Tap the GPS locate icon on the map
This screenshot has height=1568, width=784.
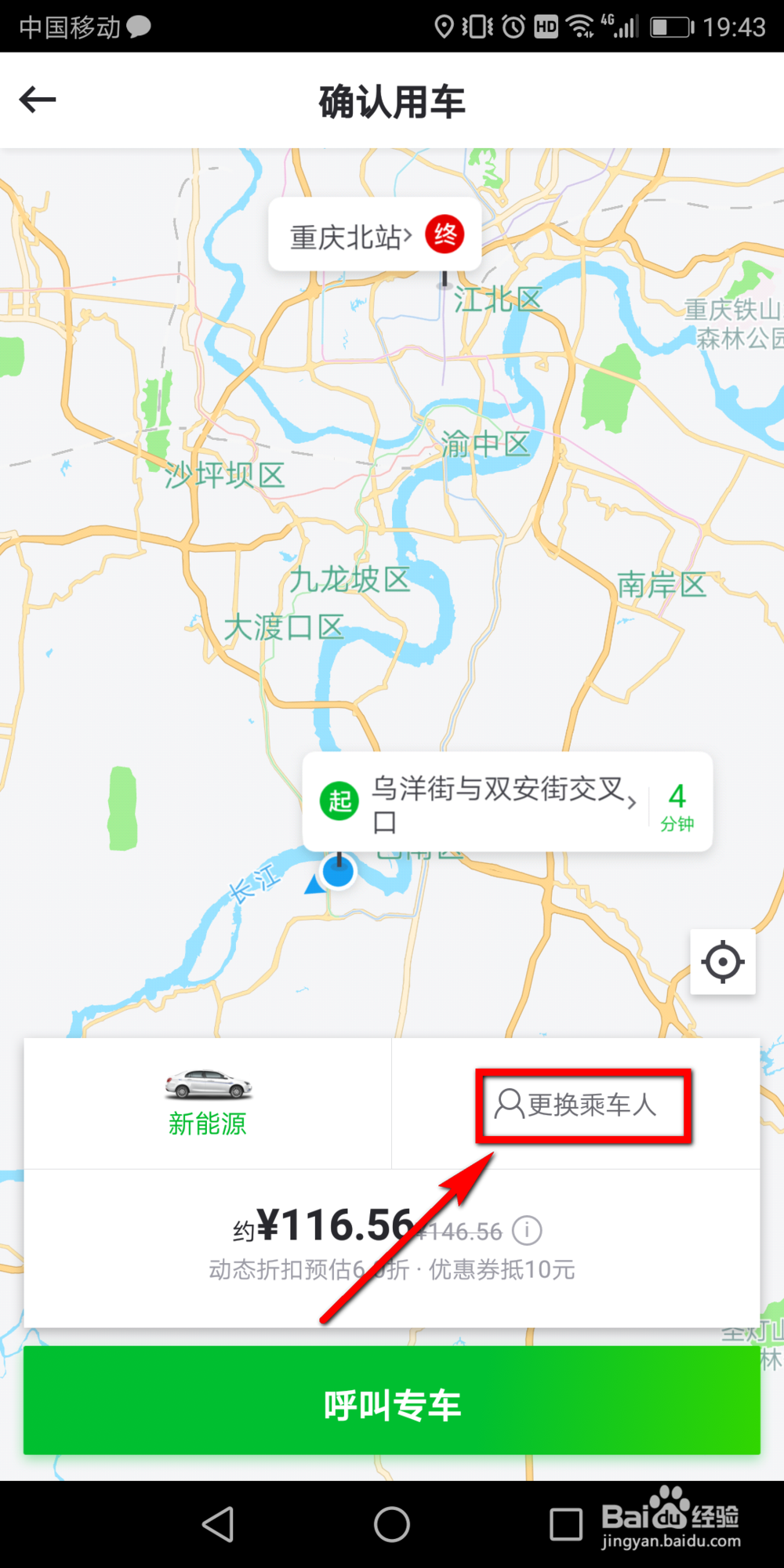pyautogui.click(x=722, y=963)
